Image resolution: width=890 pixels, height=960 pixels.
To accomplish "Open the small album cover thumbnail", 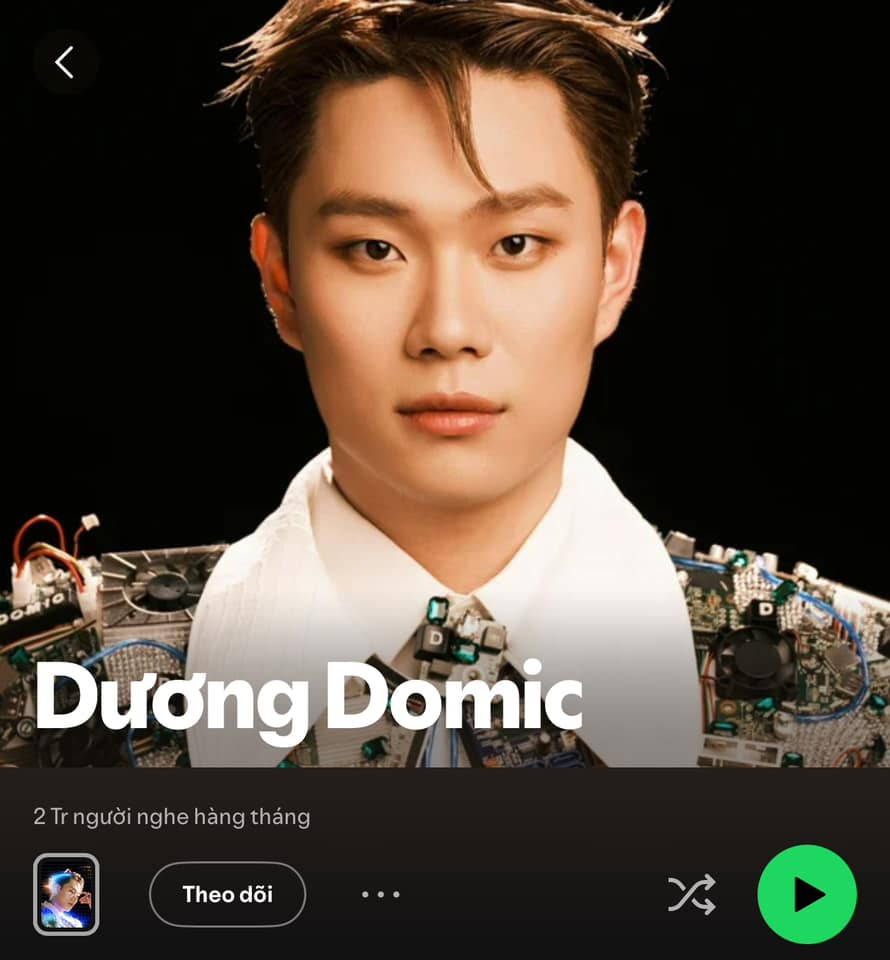I will tap(66, 894).
